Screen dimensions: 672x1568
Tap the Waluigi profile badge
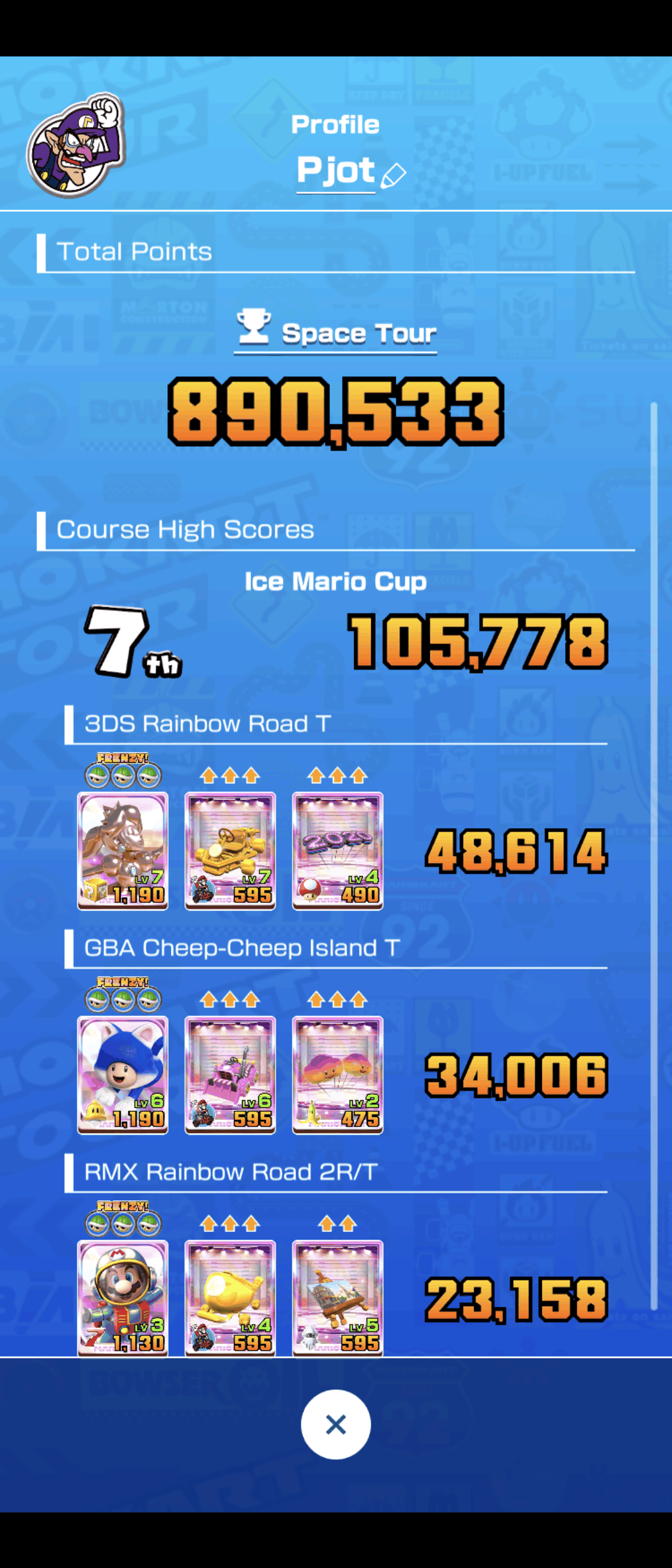(76, 144)
